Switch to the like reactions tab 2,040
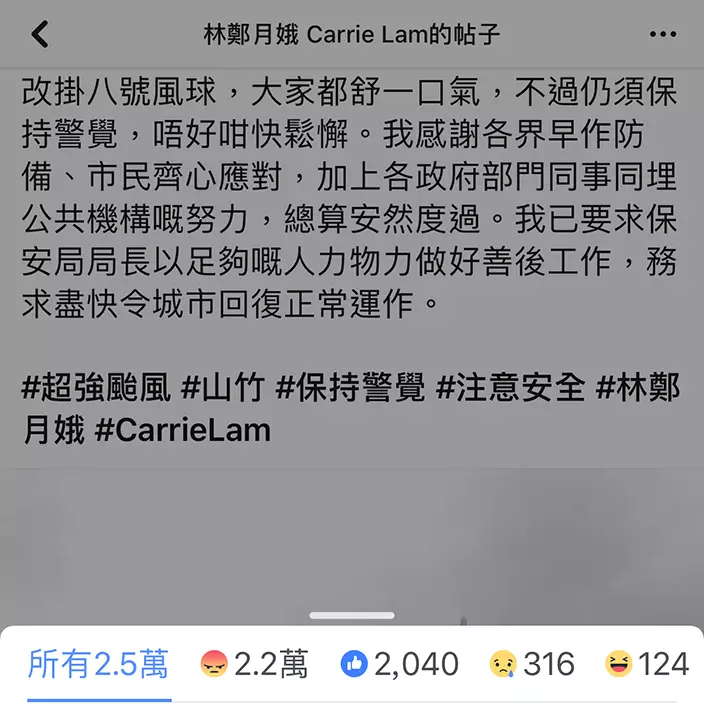The height and width of the screenshot is (709, 704). point(399,663)
